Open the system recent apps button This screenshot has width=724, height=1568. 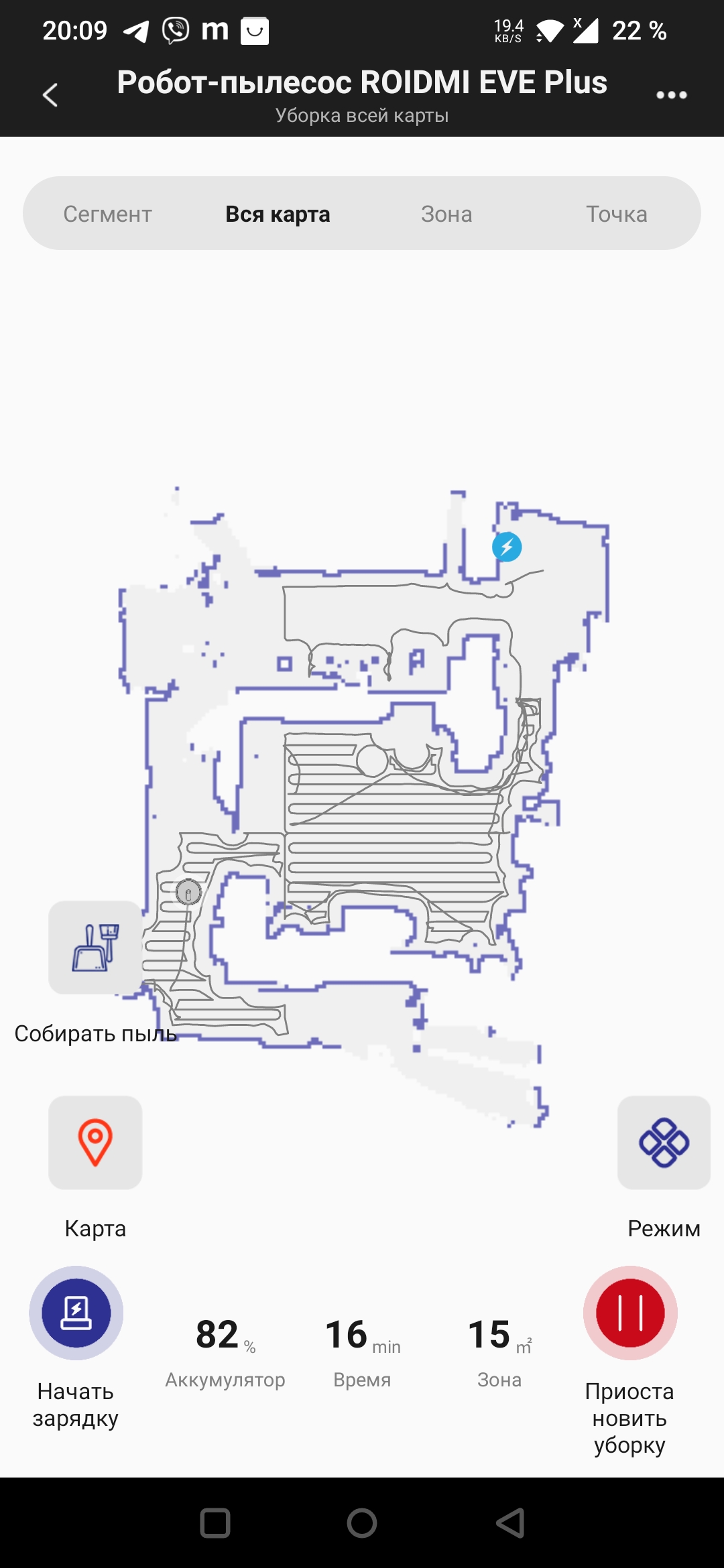215,1523
